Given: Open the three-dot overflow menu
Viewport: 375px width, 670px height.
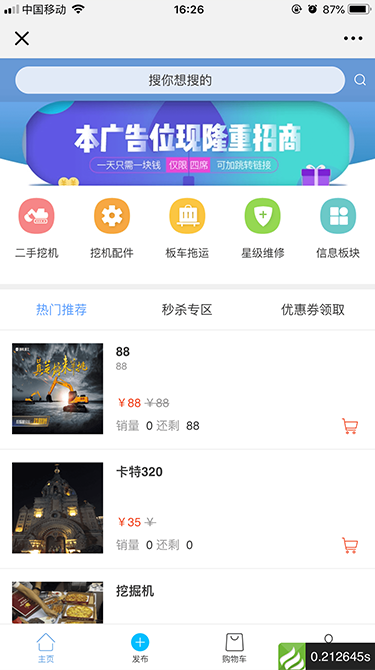Looking at the screenshot, I should pos(353,38).
